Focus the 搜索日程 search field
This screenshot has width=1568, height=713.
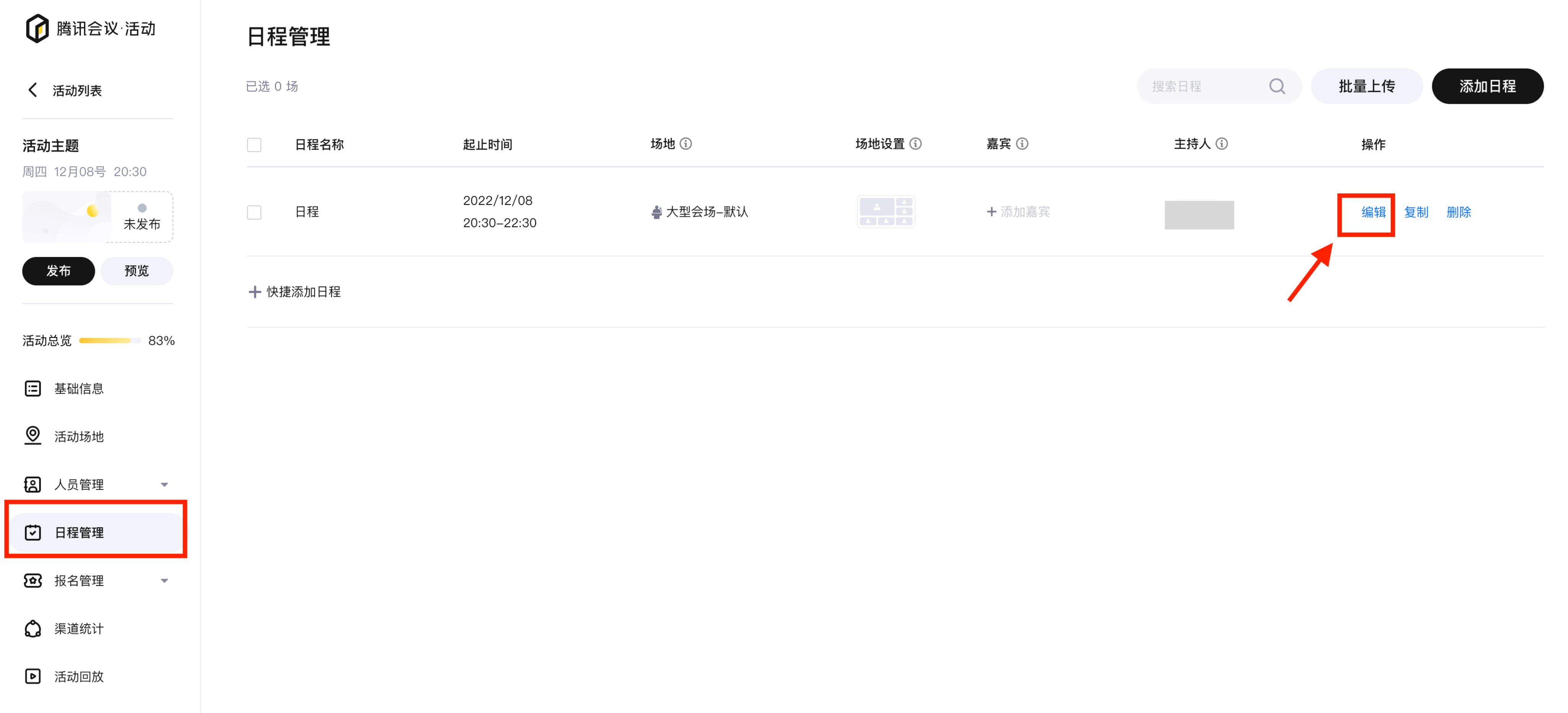click(1205, 87)
